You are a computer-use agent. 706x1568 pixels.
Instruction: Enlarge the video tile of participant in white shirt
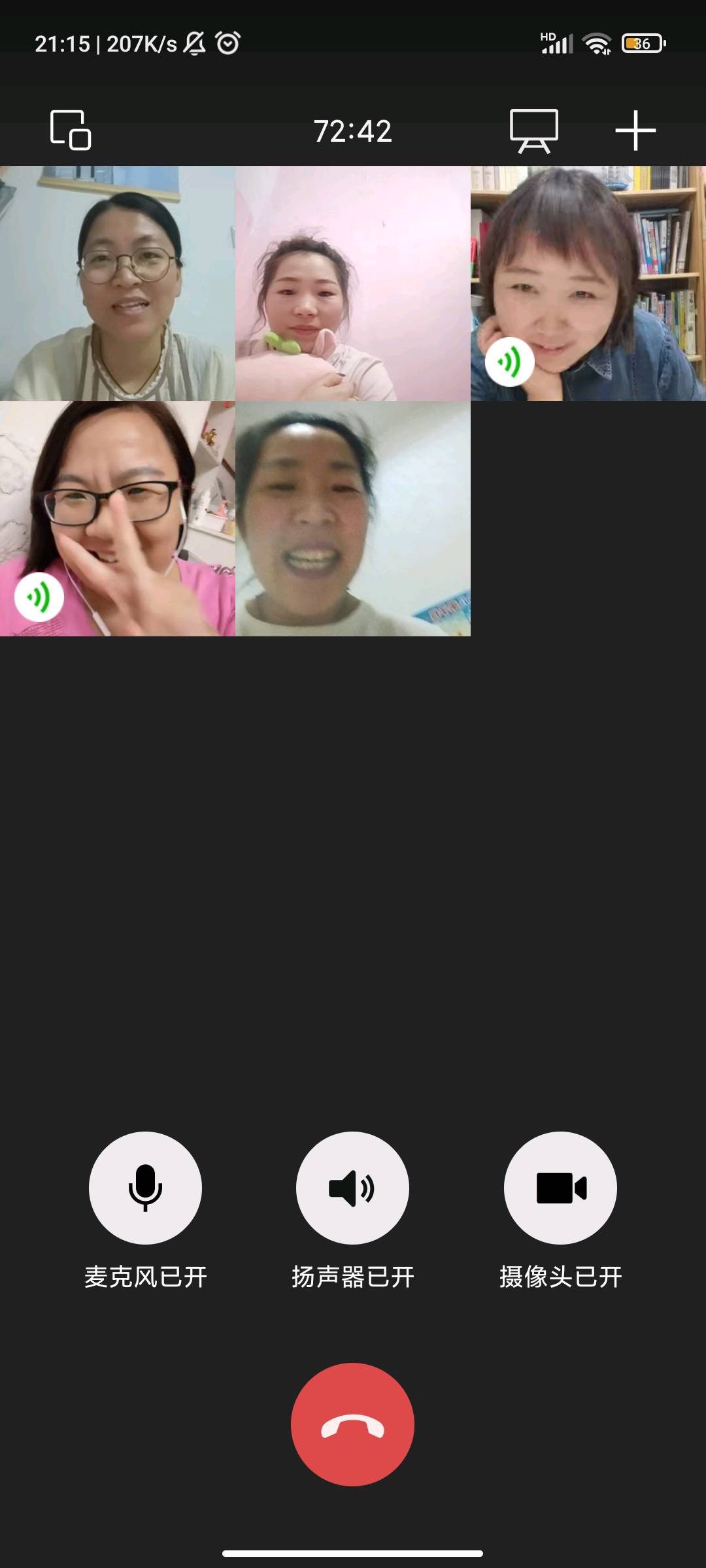click(352, 518)
